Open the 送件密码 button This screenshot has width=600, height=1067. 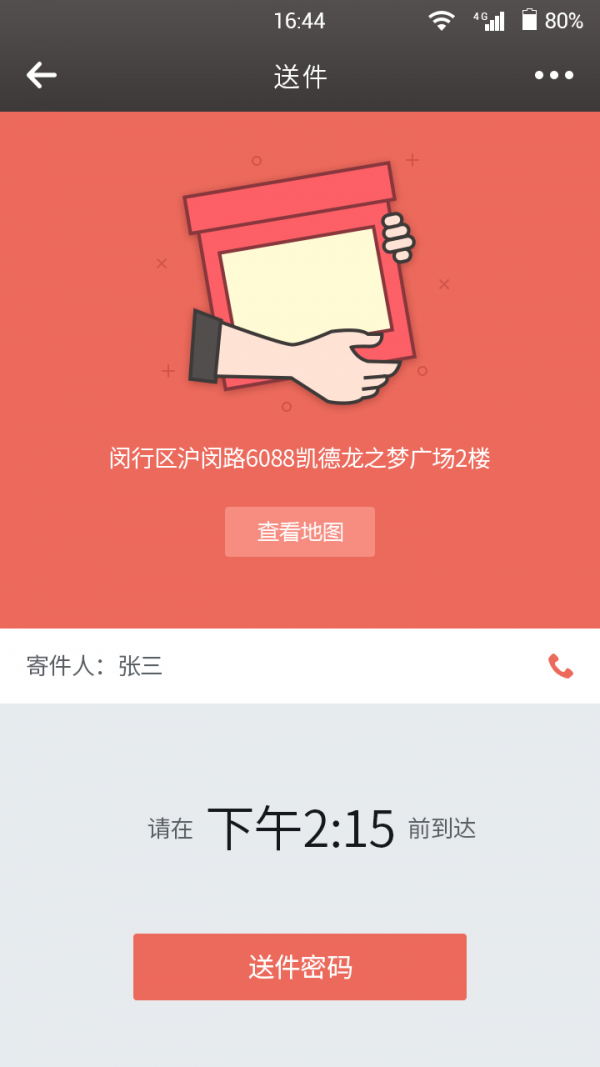point(300,967)
